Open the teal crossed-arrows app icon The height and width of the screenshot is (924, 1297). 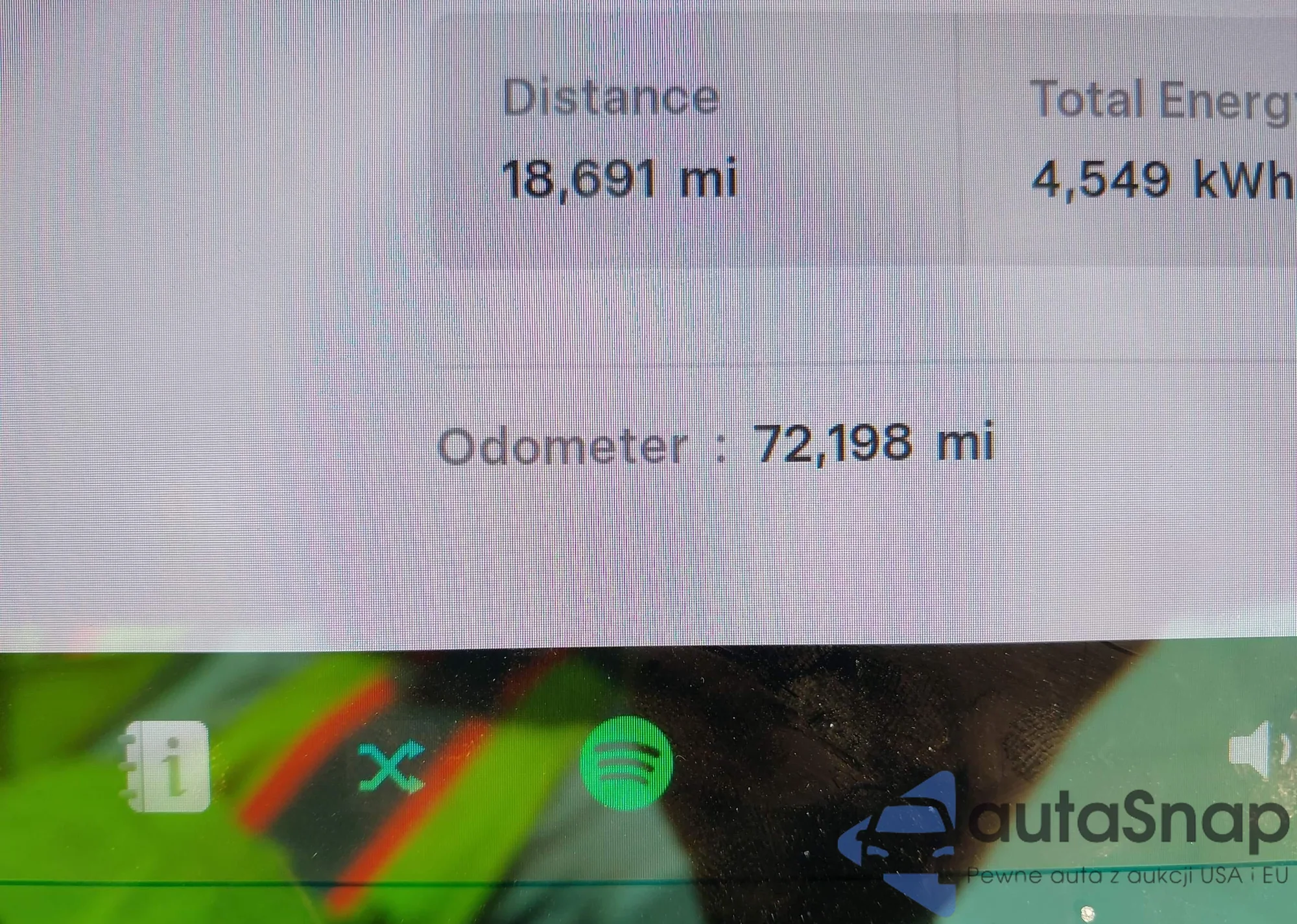point(391,766)
